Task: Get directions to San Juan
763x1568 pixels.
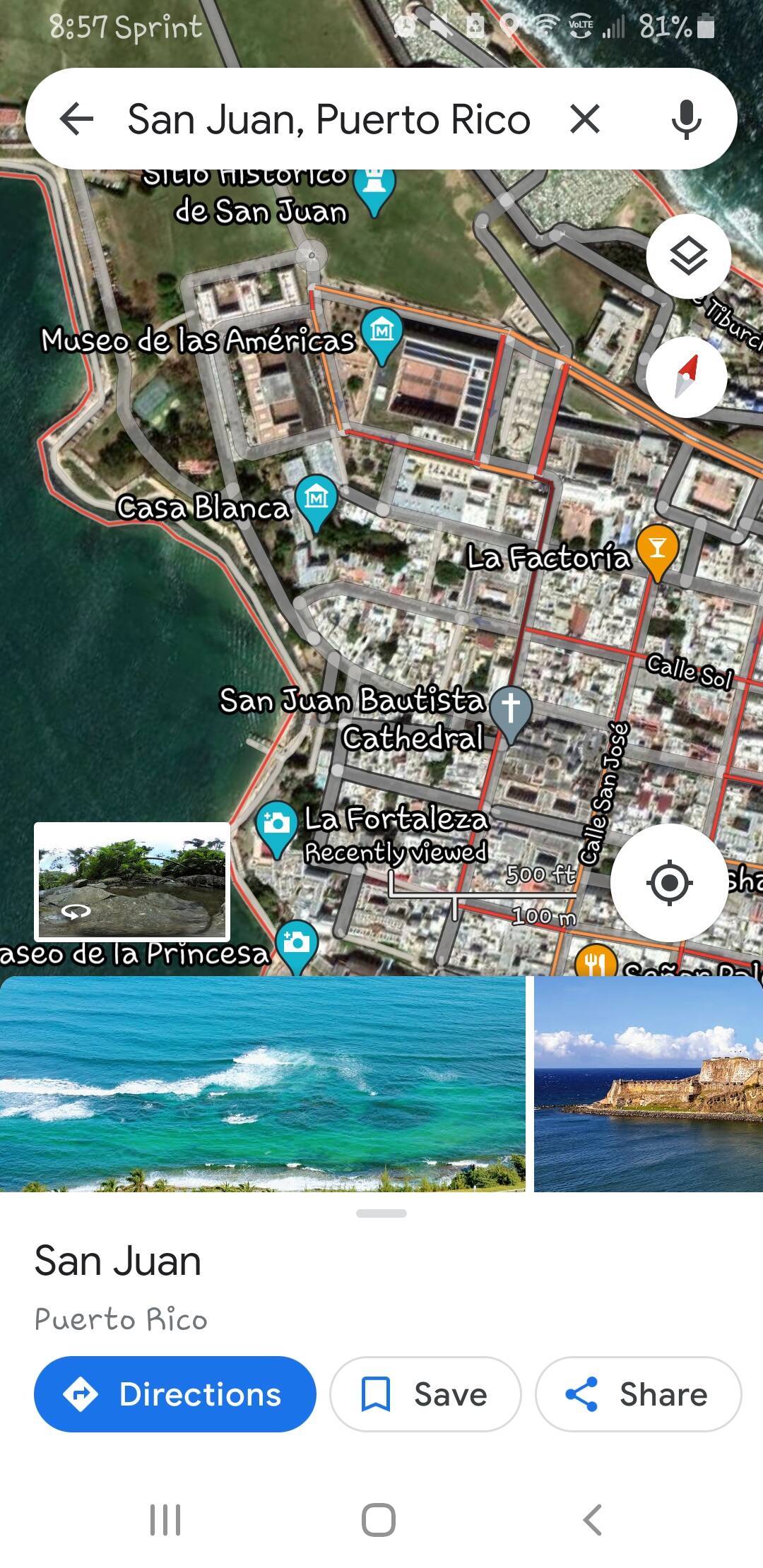Action: click(175, 1394)
